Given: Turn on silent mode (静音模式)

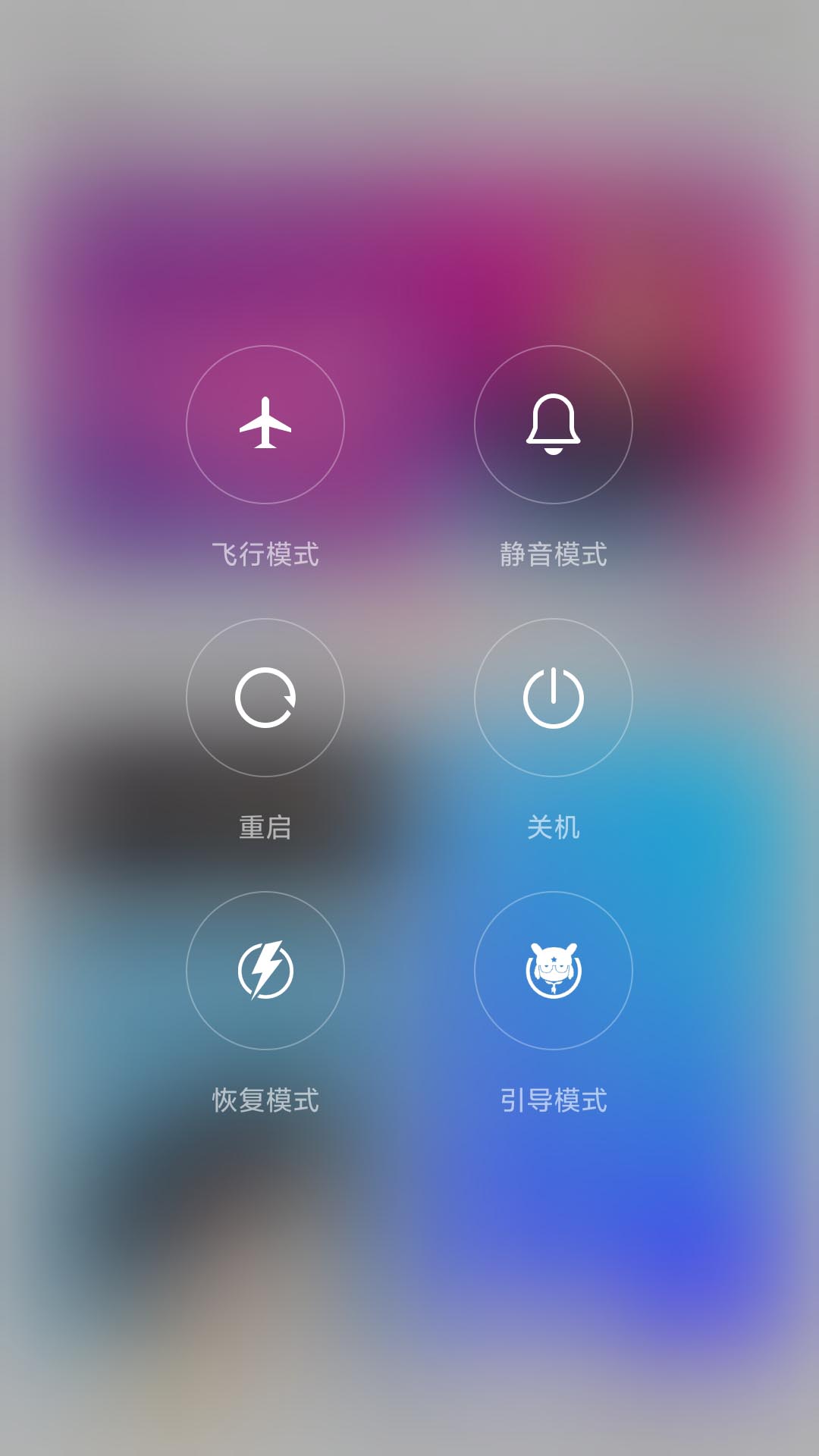Looking at the screenshot, I should (x=554, y=425).
